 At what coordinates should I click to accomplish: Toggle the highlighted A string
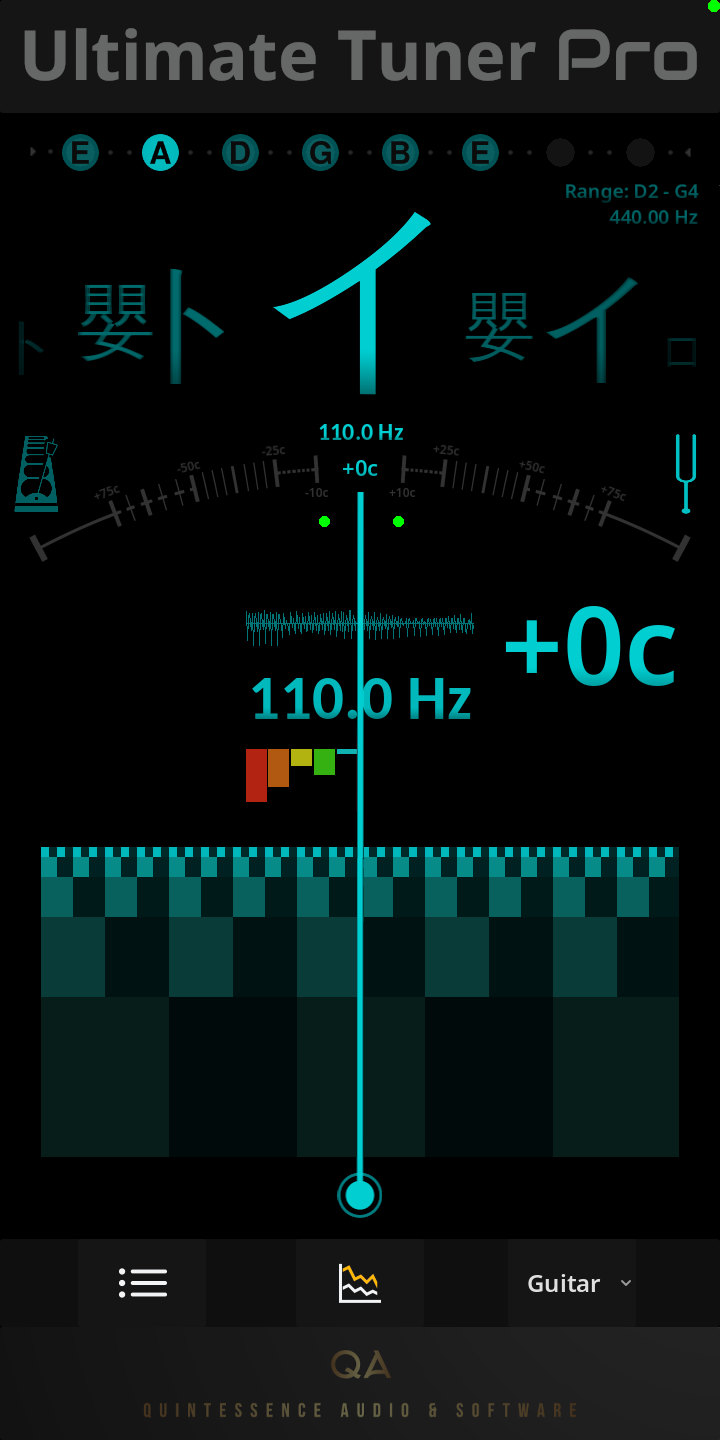click(160, 153)
